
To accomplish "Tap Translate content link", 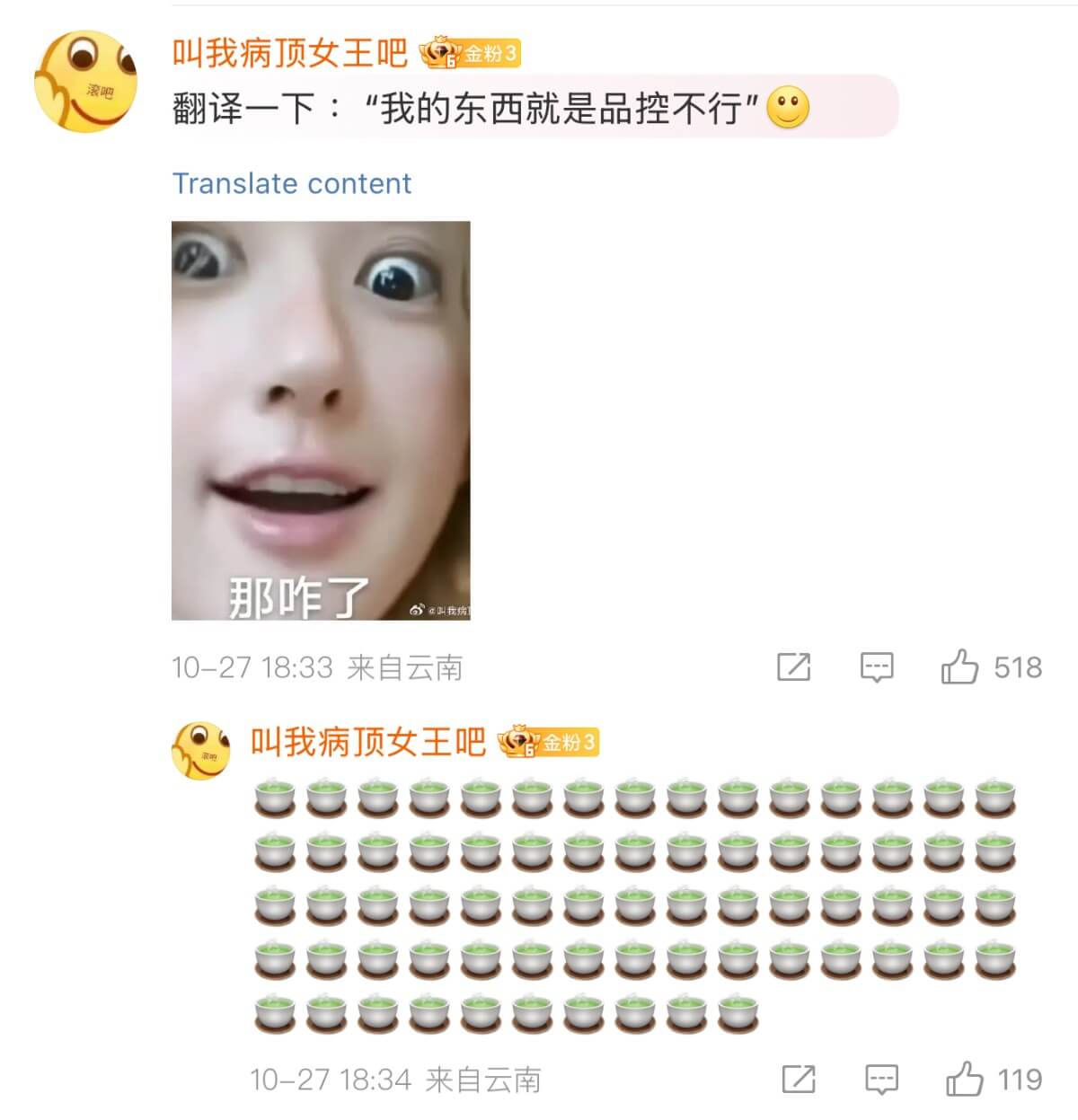I will 291,183.
